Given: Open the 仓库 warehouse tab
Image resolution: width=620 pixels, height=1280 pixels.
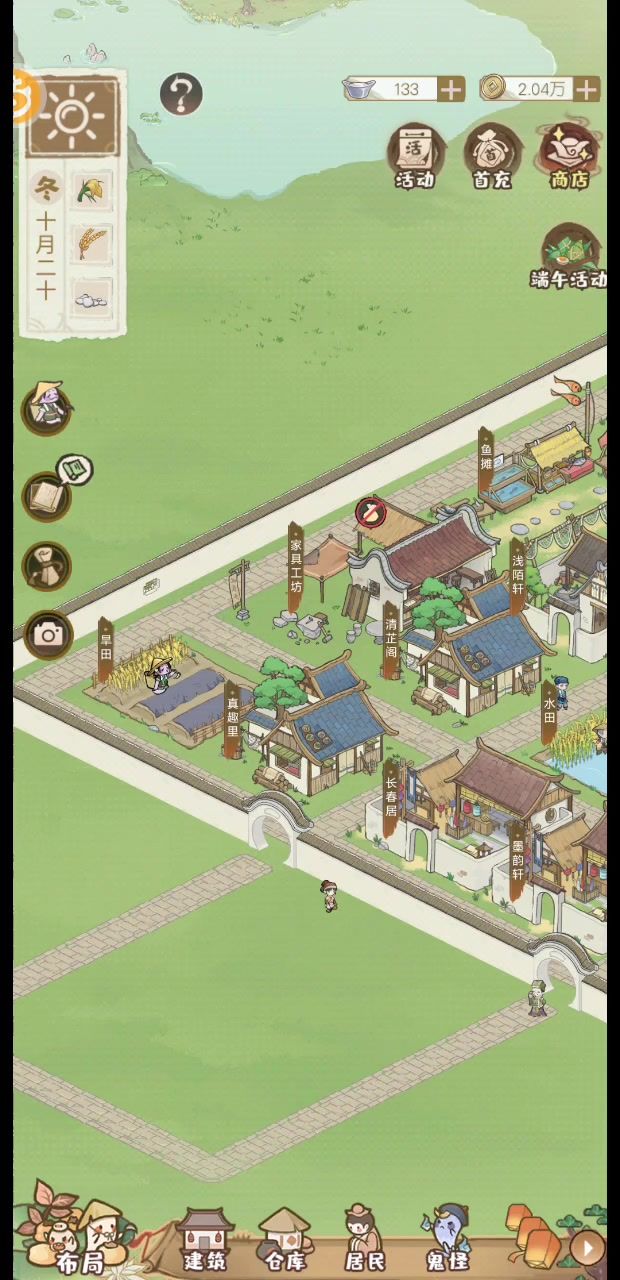Looking at the screenshot, I should pos(285,1240).
